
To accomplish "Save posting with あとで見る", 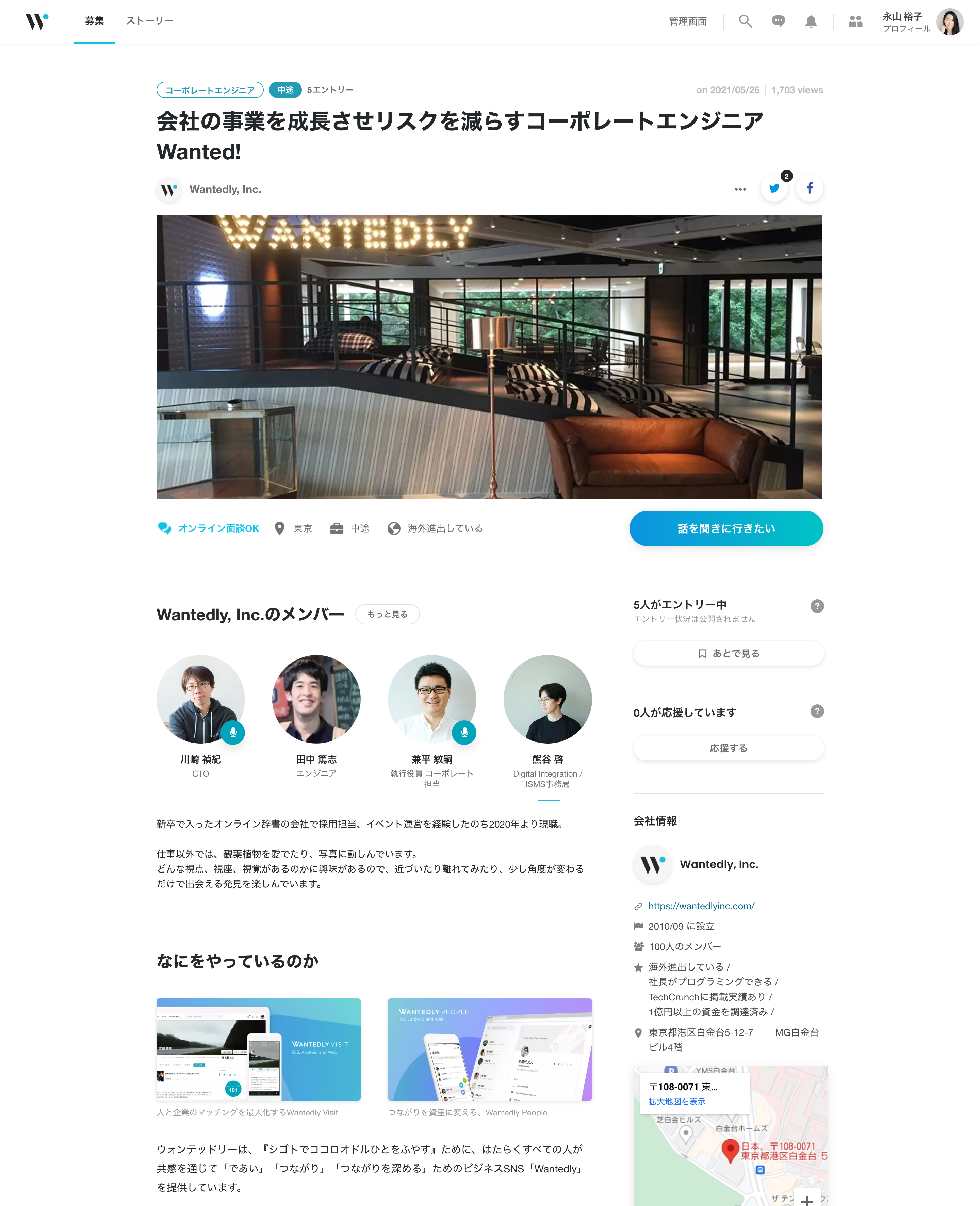I will (728, 653).
